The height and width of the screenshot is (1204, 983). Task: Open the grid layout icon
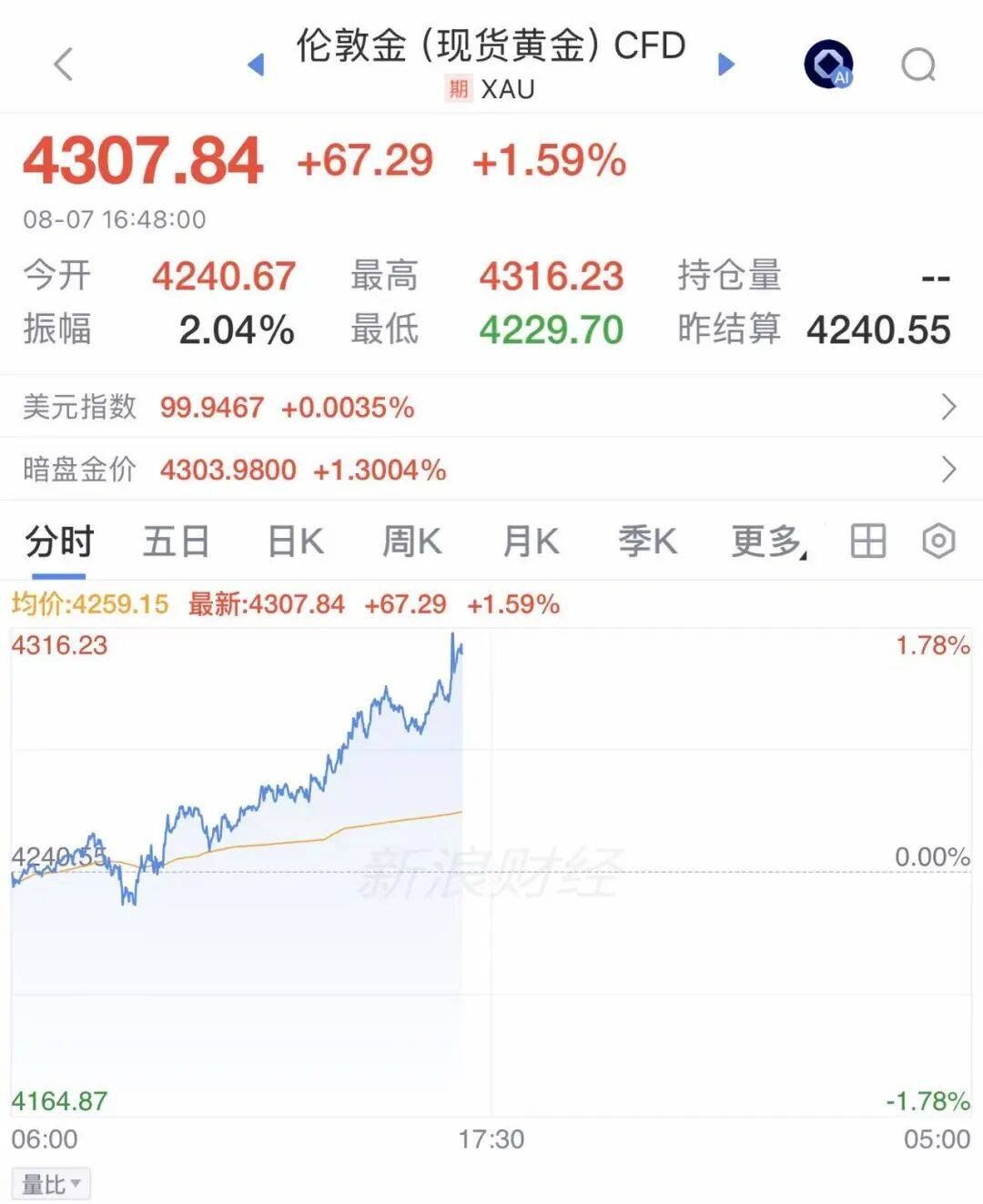[x=867, y=541]
